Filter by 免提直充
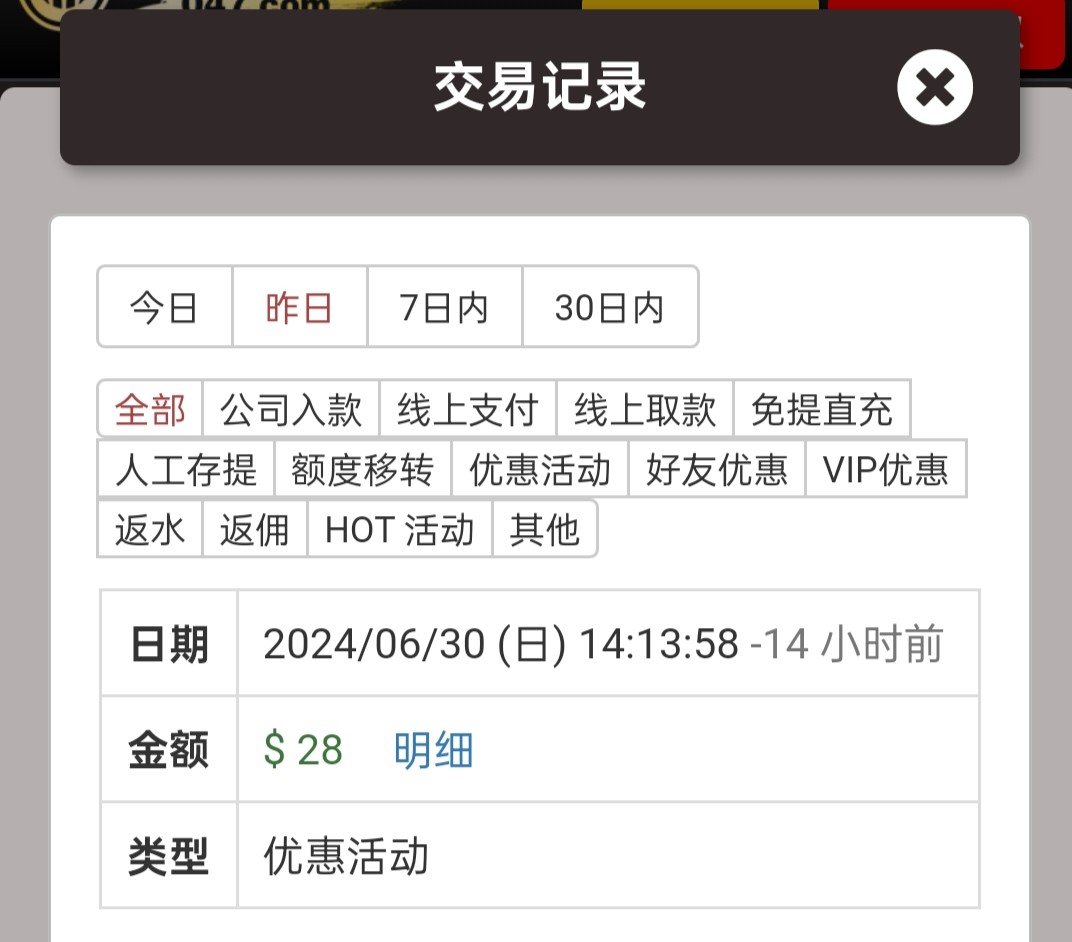Viewport: 1072px width, 942px height. 821,409
